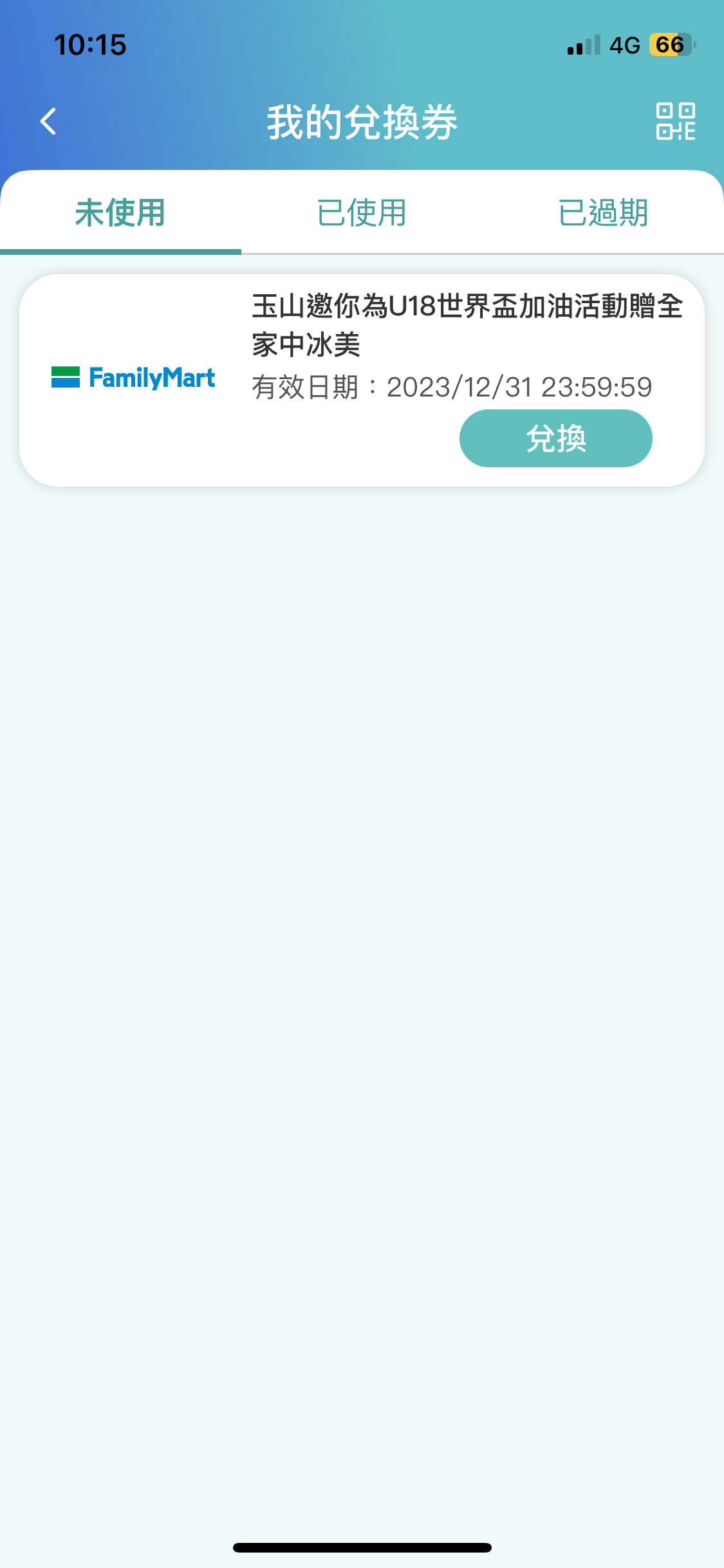Image resolution: width=724 pixels, height=1568 pixels.
Task: Switch to the 已使用 tab
Action: tap(362, 212)
